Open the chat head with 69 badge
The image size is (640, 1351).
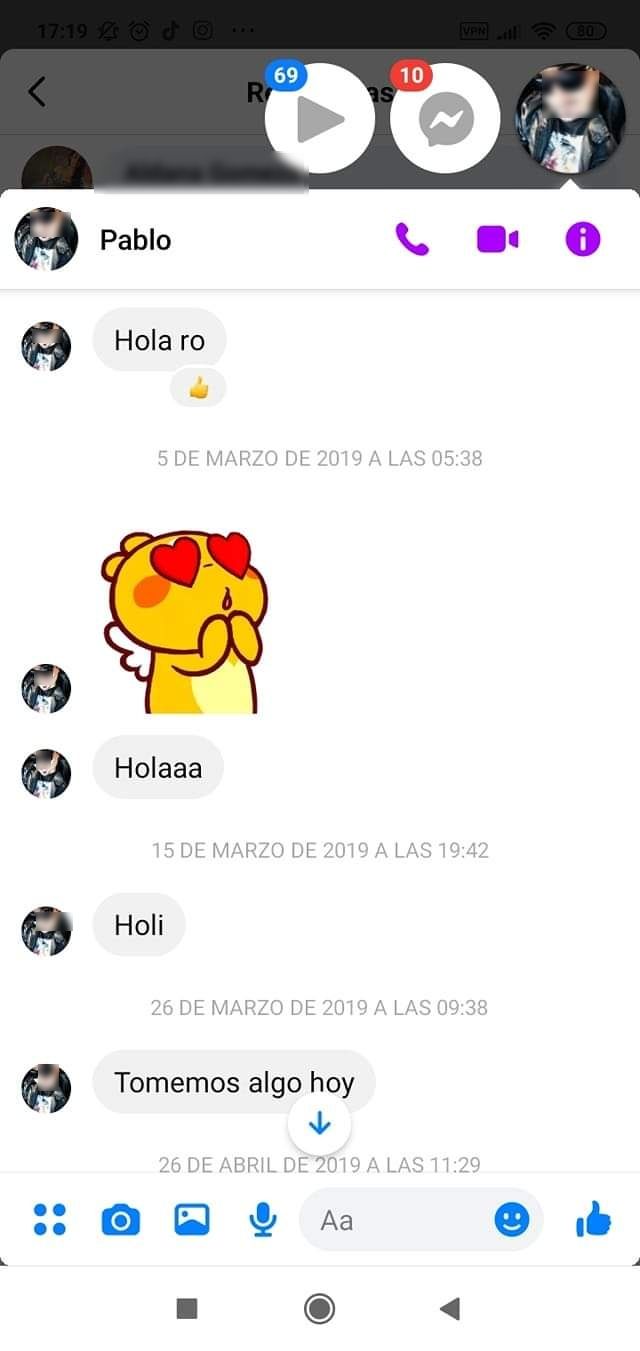point(319,119)
